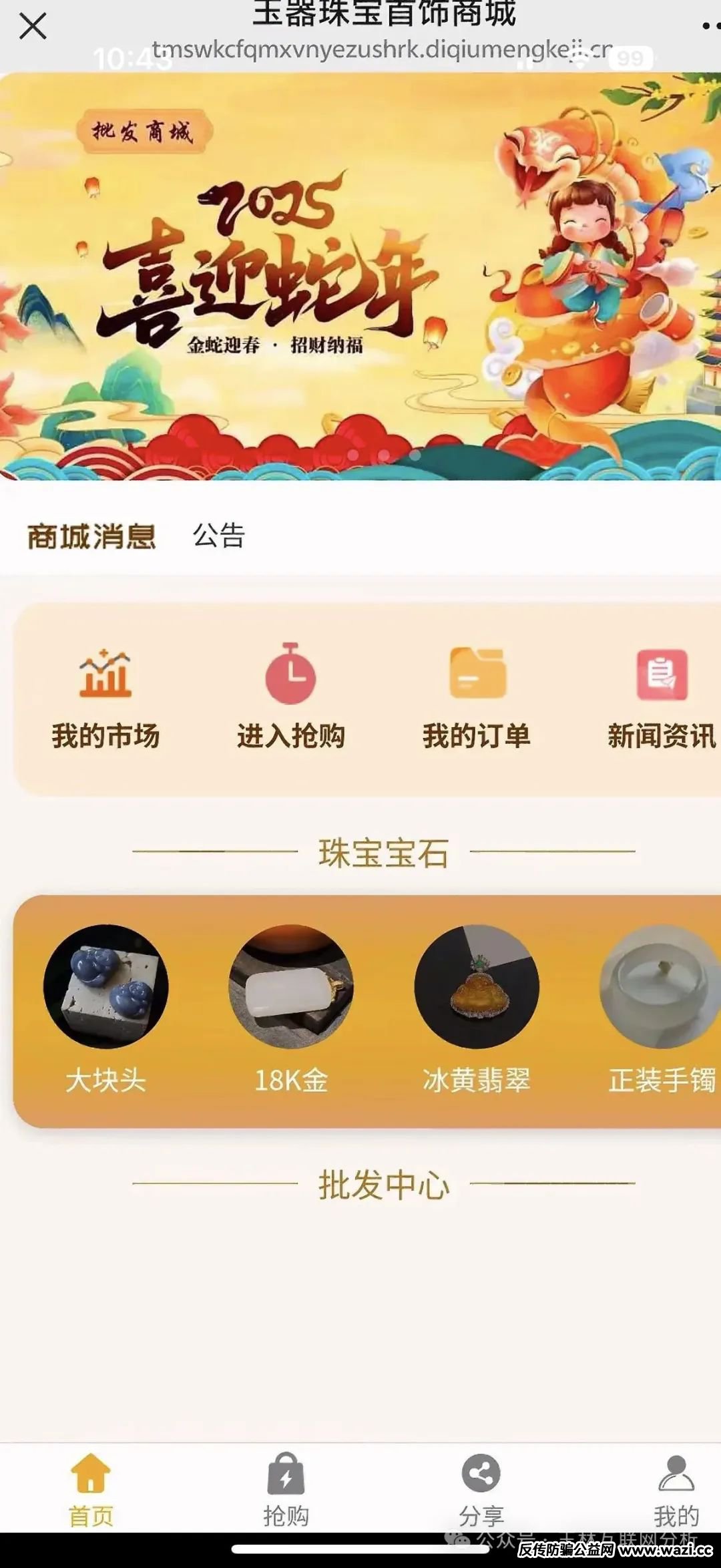Screen dimensions: 721x1568
Task: Open the 我的 profile tab
Action: coord(676,1491)
